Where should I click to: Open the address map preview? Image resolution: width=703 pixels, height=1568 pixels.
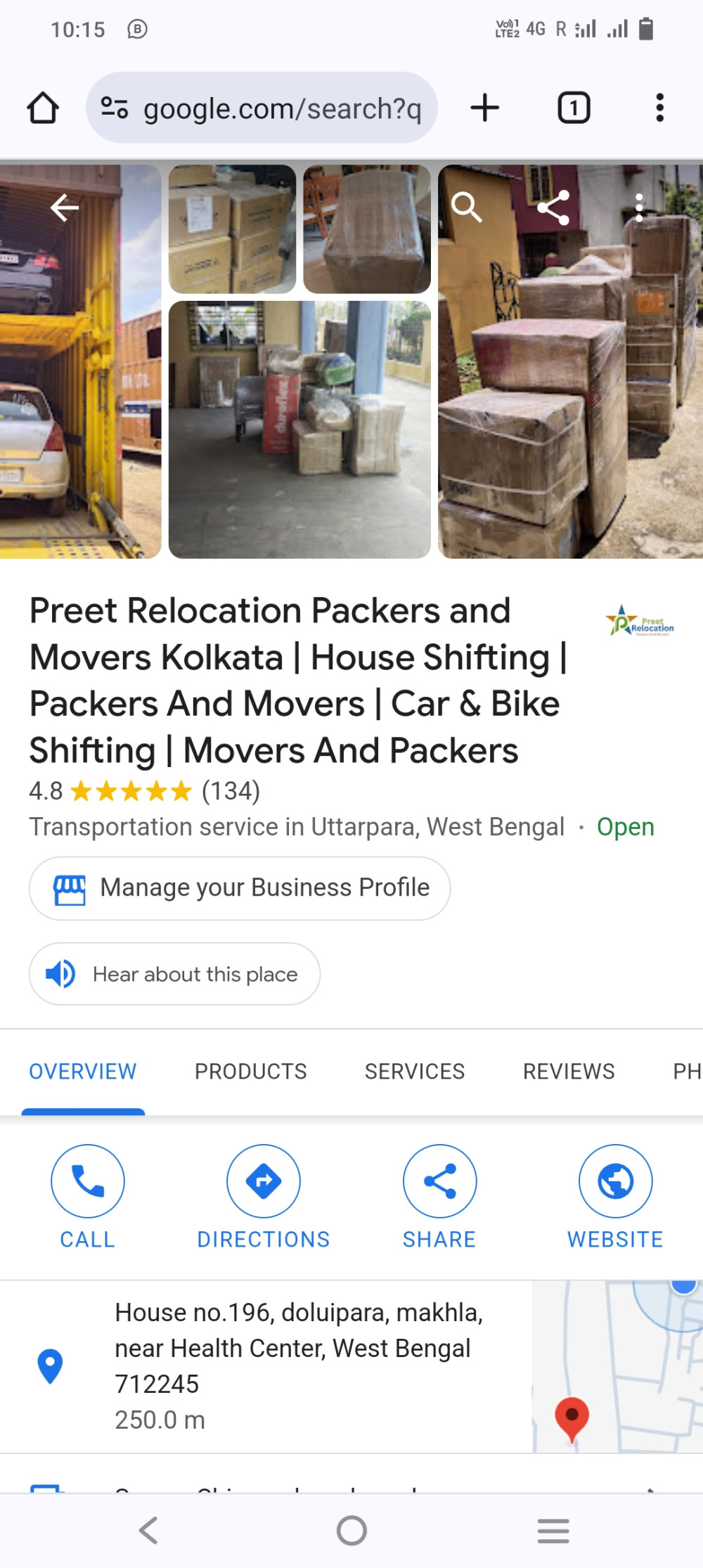(x=617, y=1366)
